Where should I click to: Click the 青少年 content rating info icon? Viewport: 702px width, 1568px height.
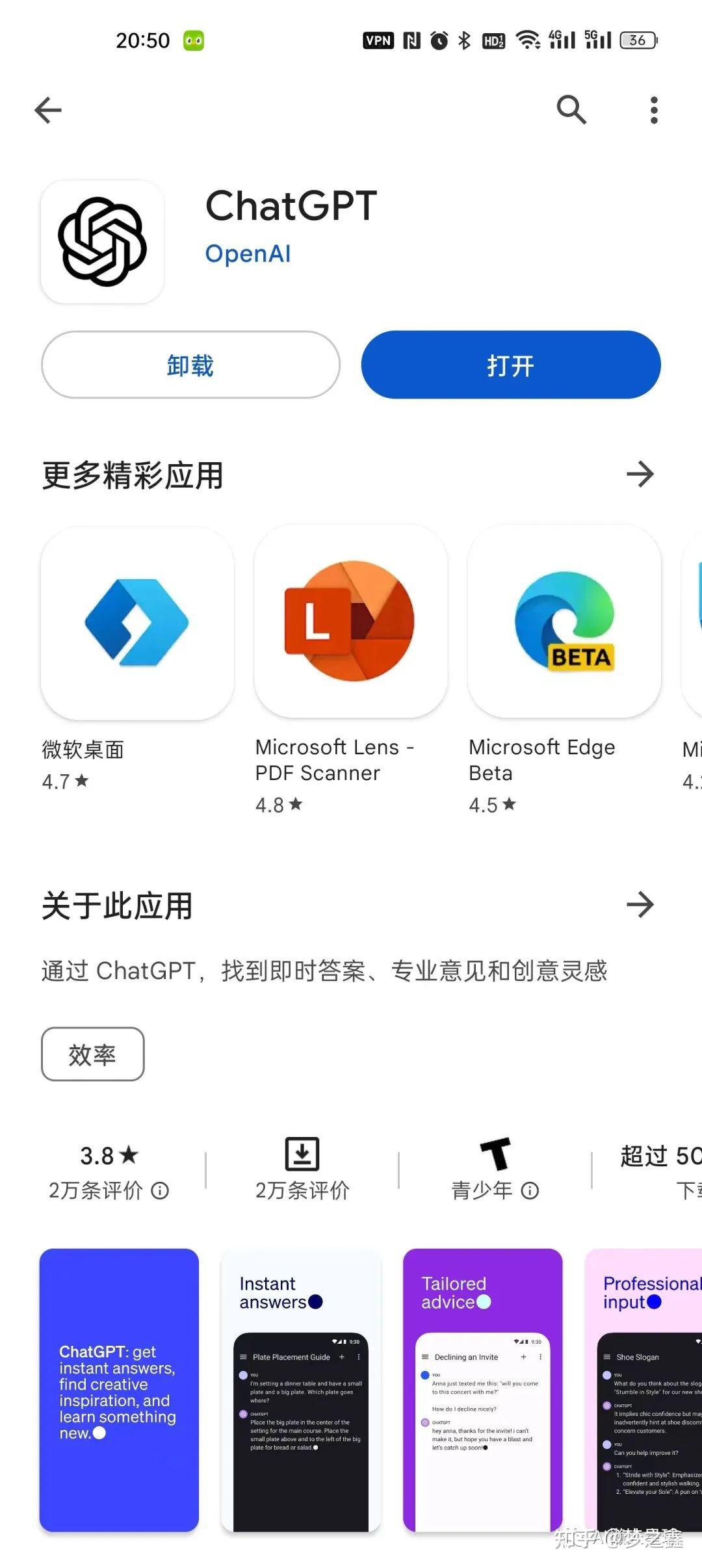(530, 1190)
